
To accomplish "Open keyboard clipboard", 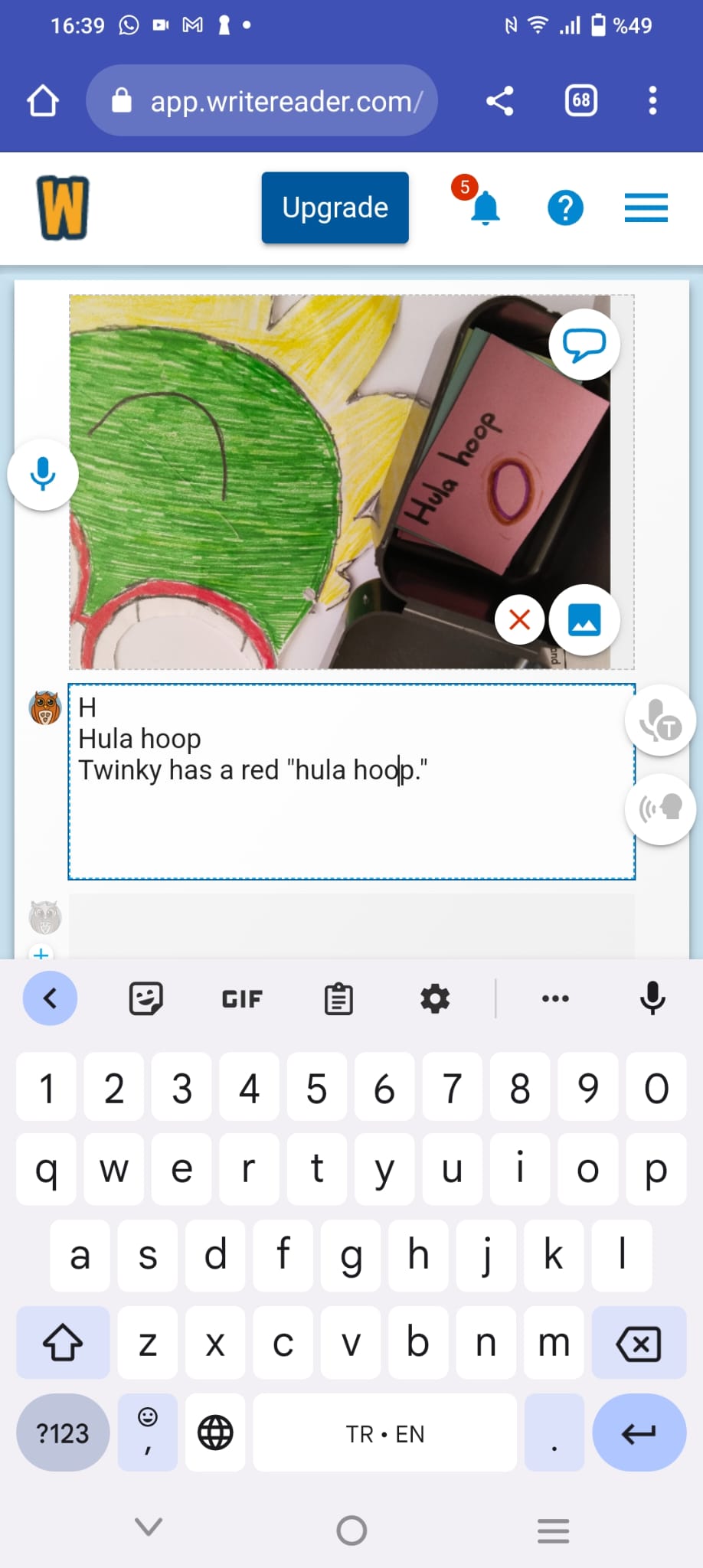I will pyautogui.click(x=338, y=998).
